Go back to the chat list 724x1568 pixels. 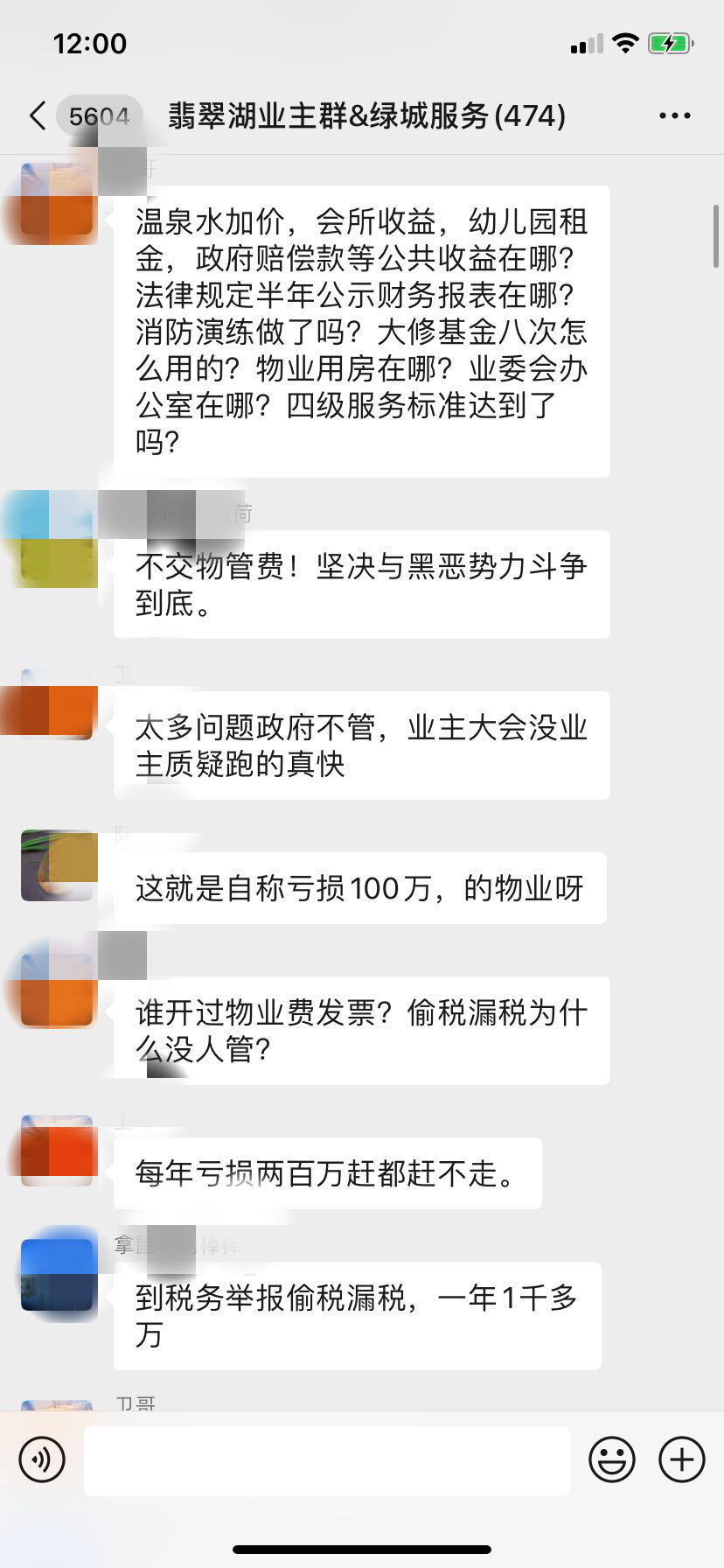pos(38,115)
